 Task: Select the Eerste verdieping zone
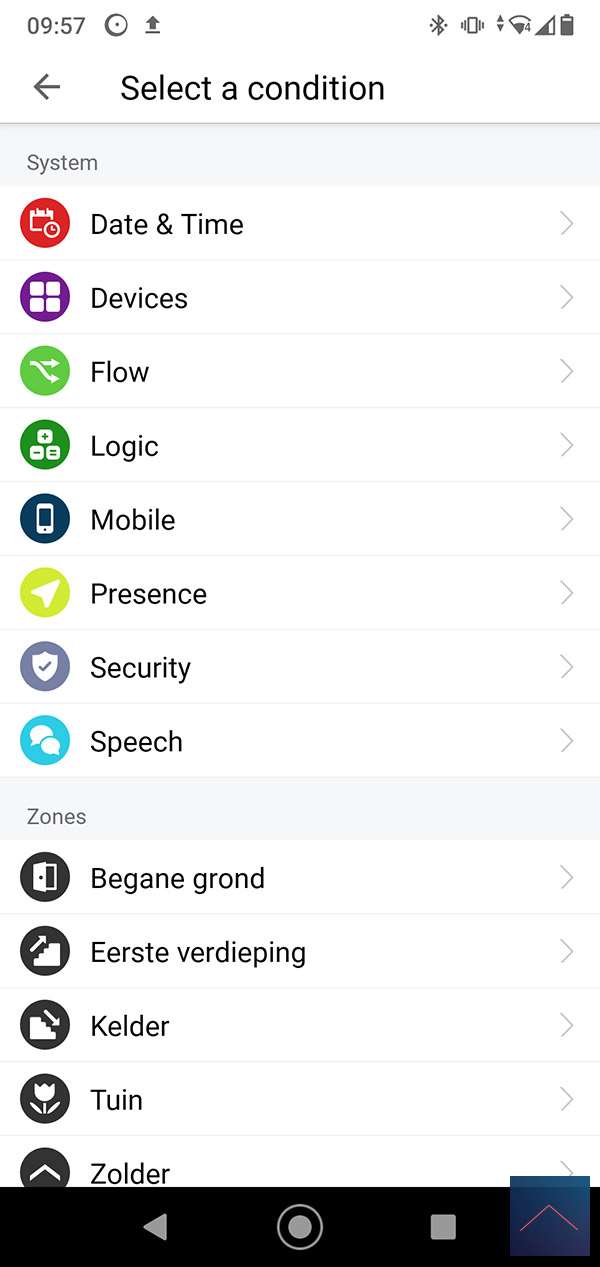pos(300,952)
